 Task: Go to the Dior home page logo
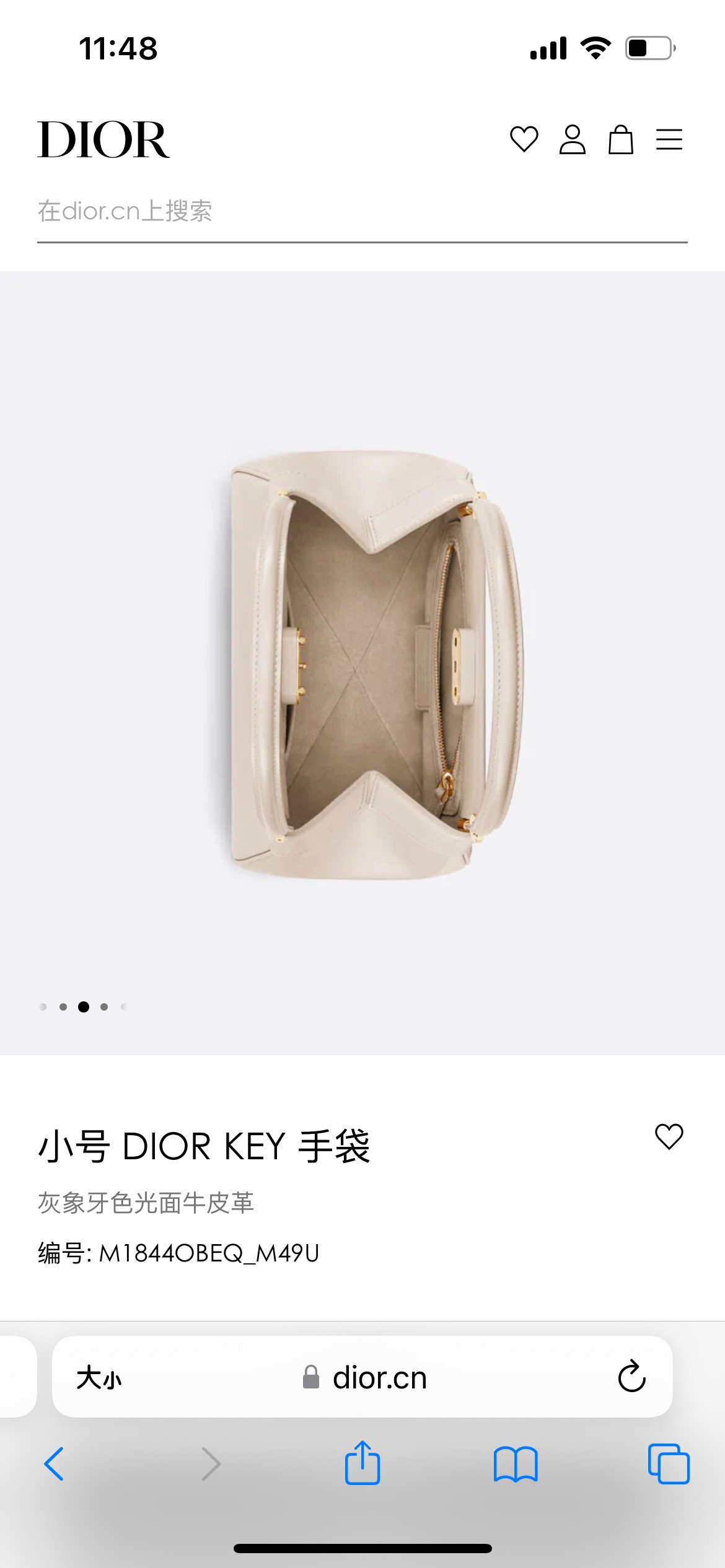[103, 139]
